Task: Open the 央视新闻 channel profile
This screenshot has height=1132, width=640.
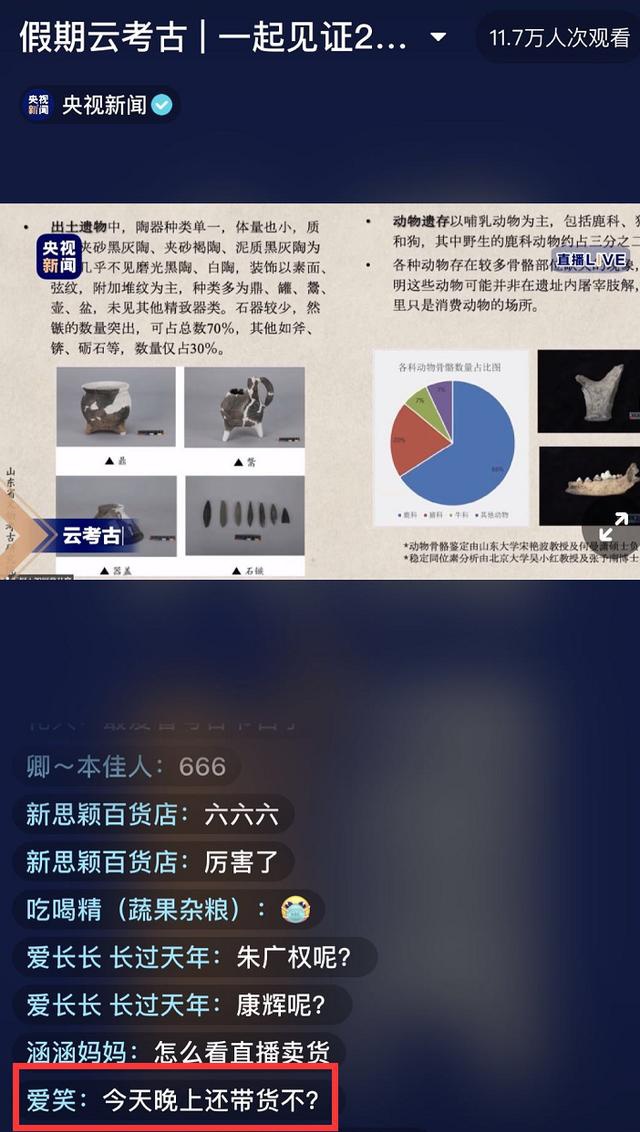Action: click(99, 105)
